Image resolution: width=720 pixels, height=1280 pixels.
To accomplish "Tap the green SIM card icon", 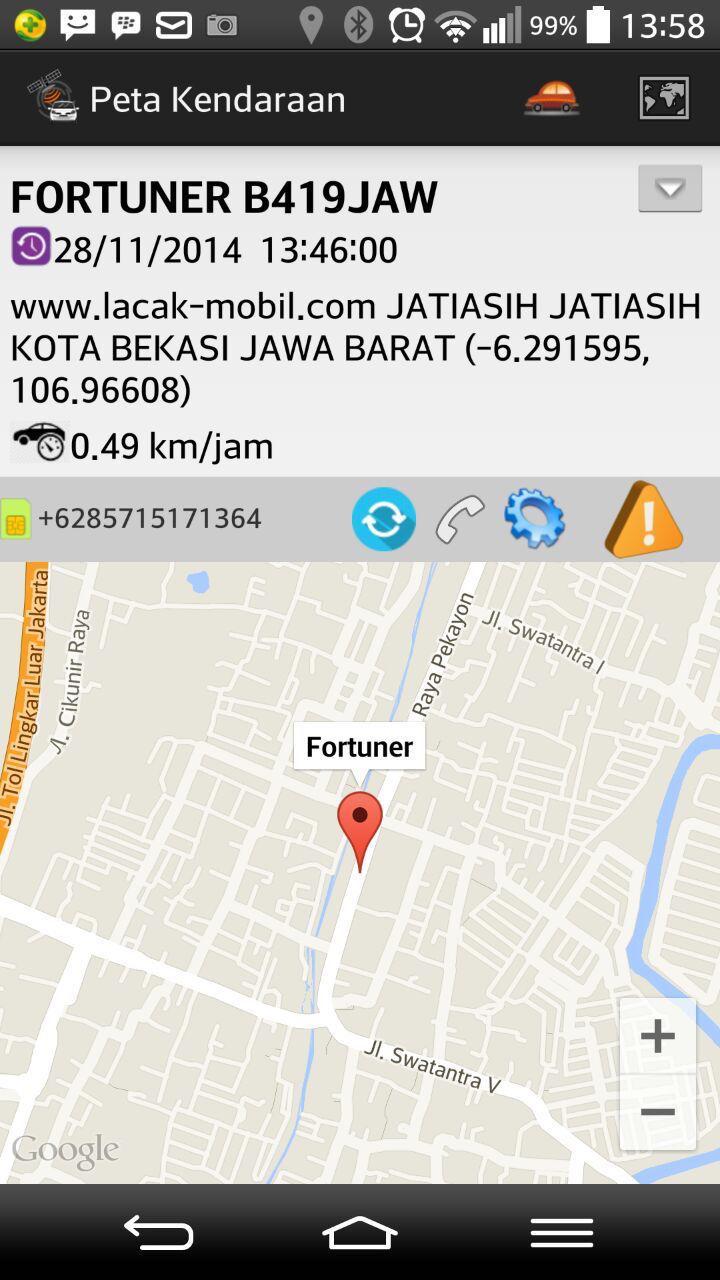I will tap(17, 518).
